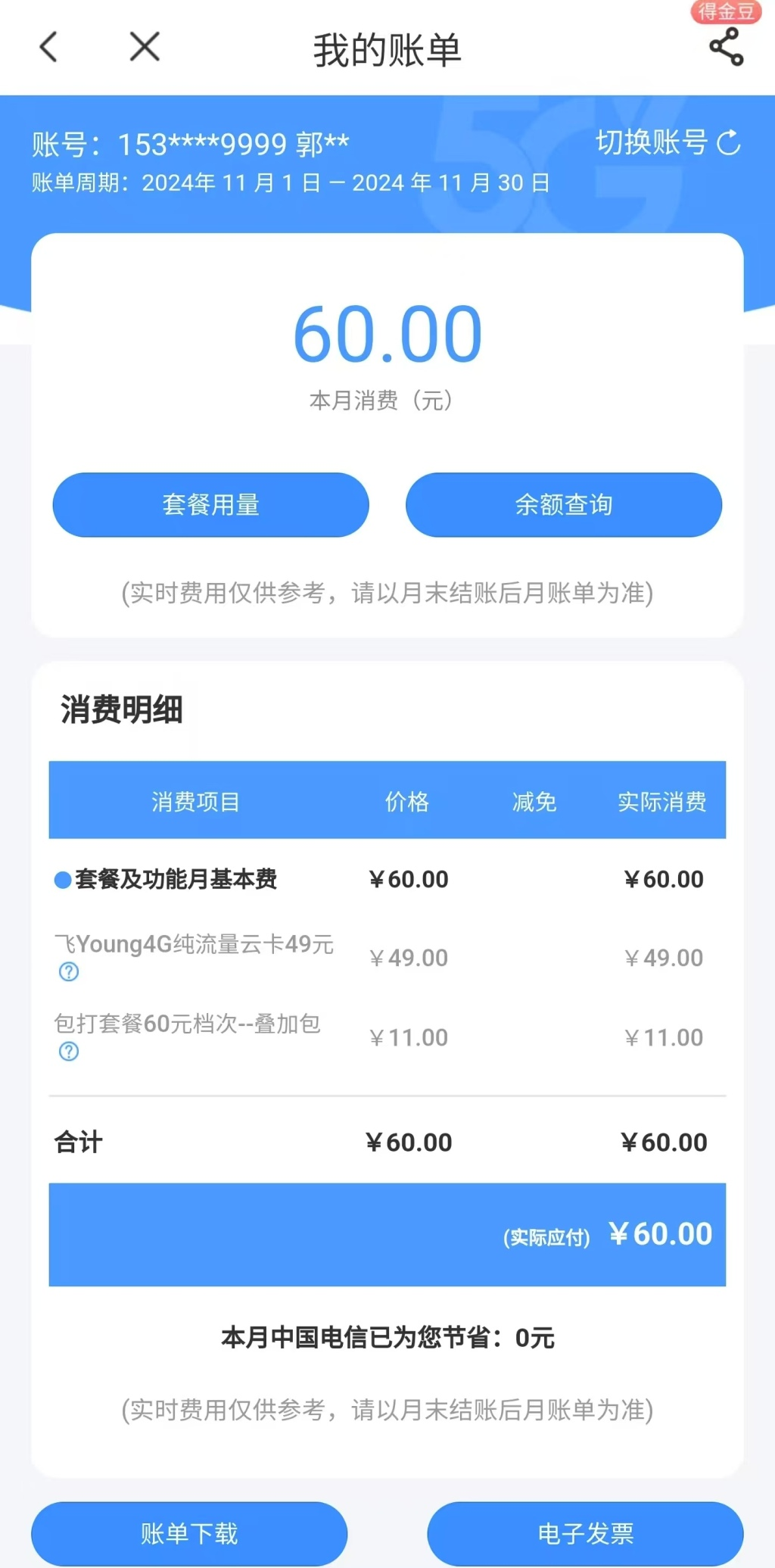775x1568 pixels.
Task: Share this bill page
Action: coord(726,47)
